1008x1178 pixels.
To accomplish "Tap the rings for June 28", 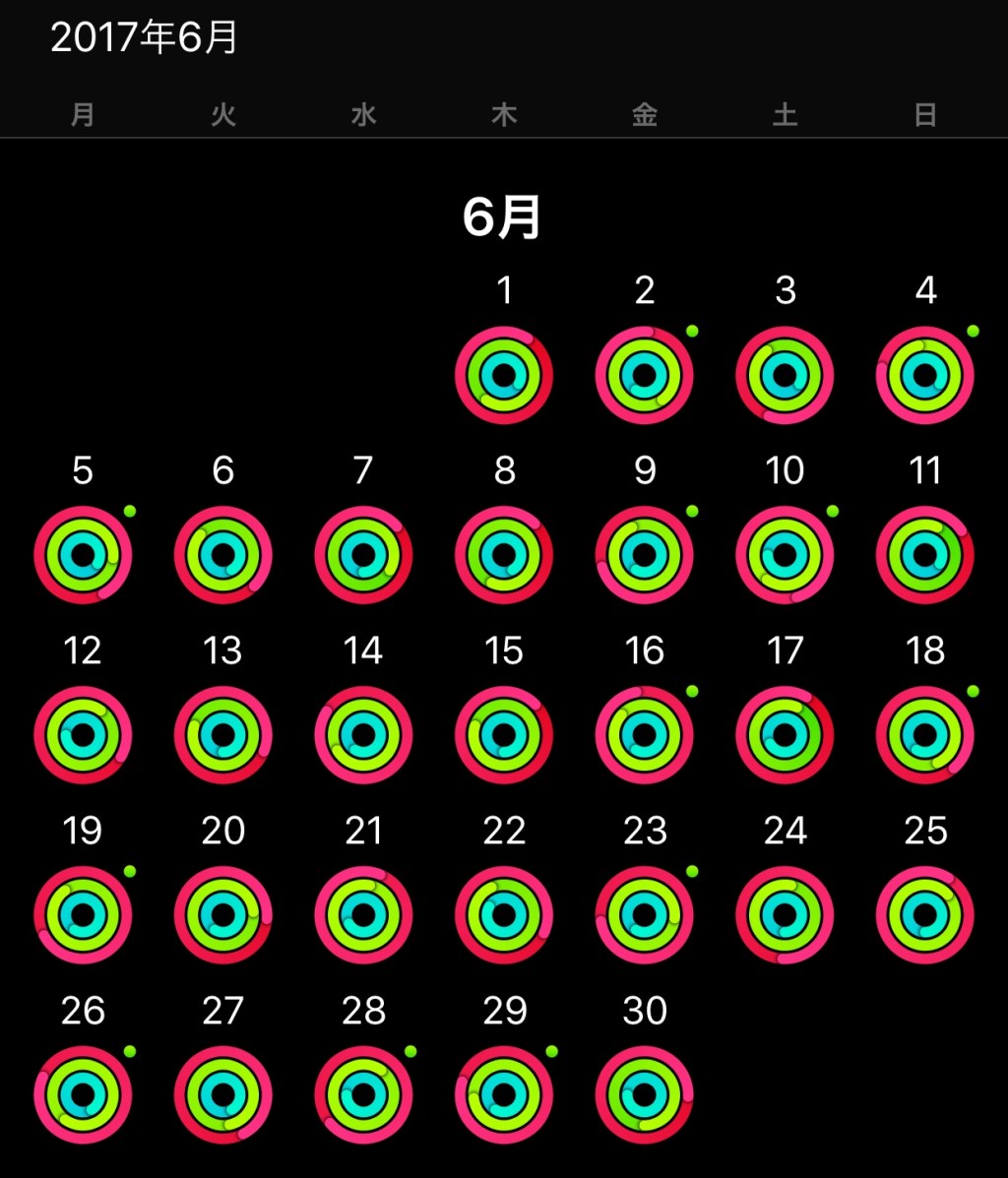I will 363,1095.
